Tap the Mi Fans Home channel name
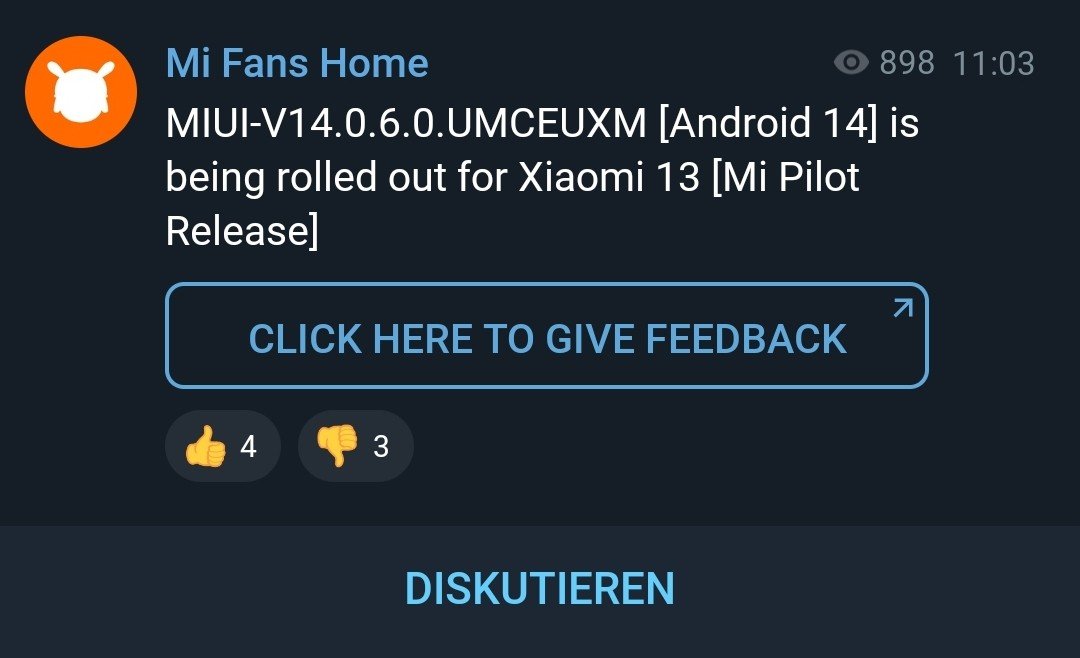1080x658 pixels. (x=297, y=64)
